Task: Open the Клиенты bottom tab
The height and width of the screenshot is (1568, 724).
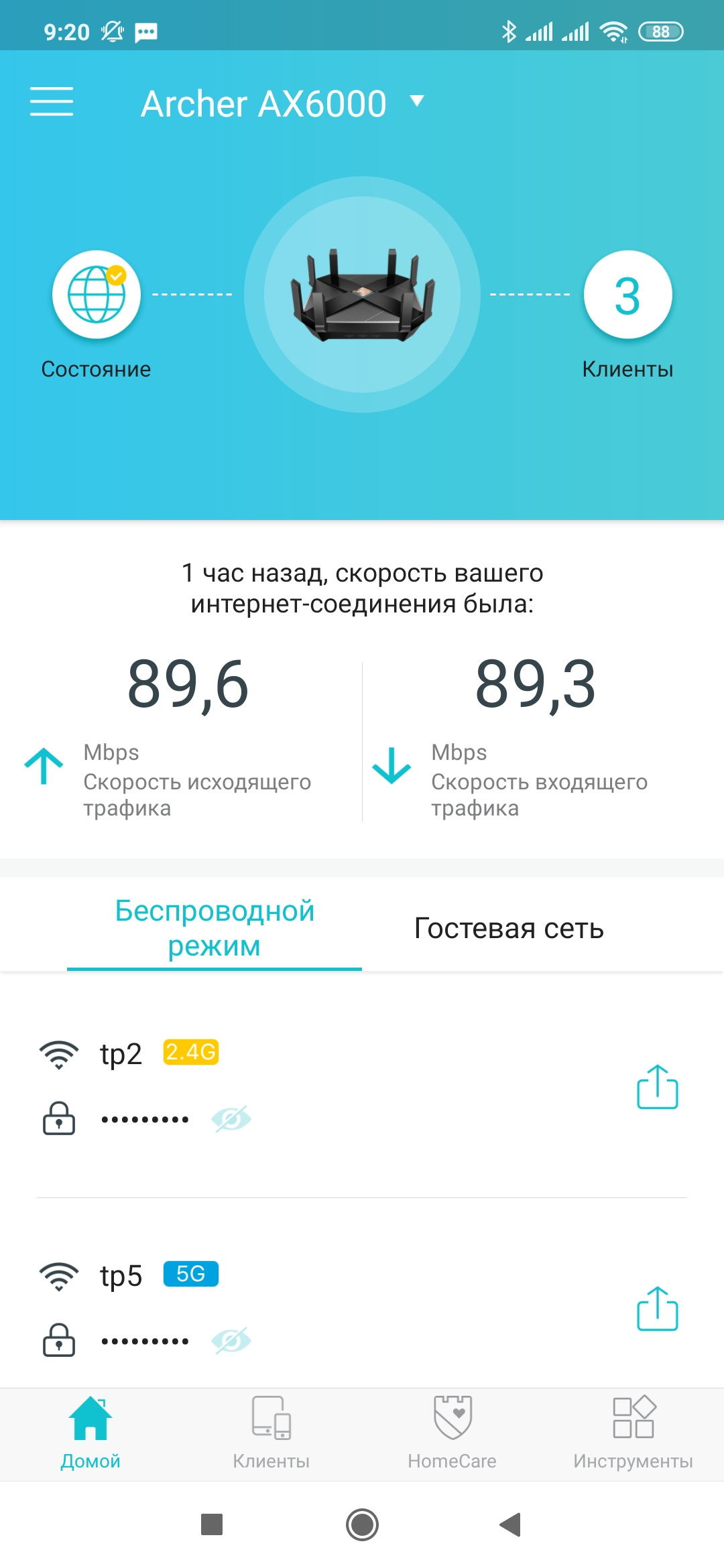Action: (x=271, y=1433)
